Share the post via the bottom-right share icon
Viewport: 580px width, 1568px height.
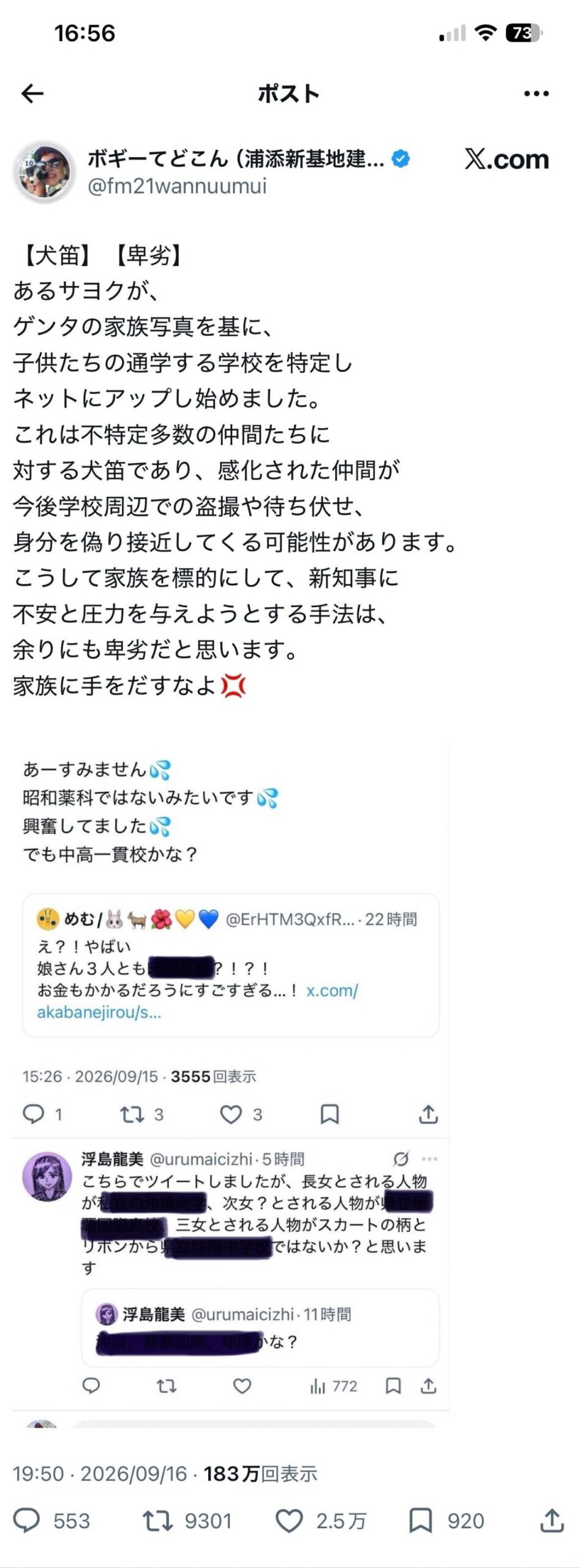tap(552, 1521)
